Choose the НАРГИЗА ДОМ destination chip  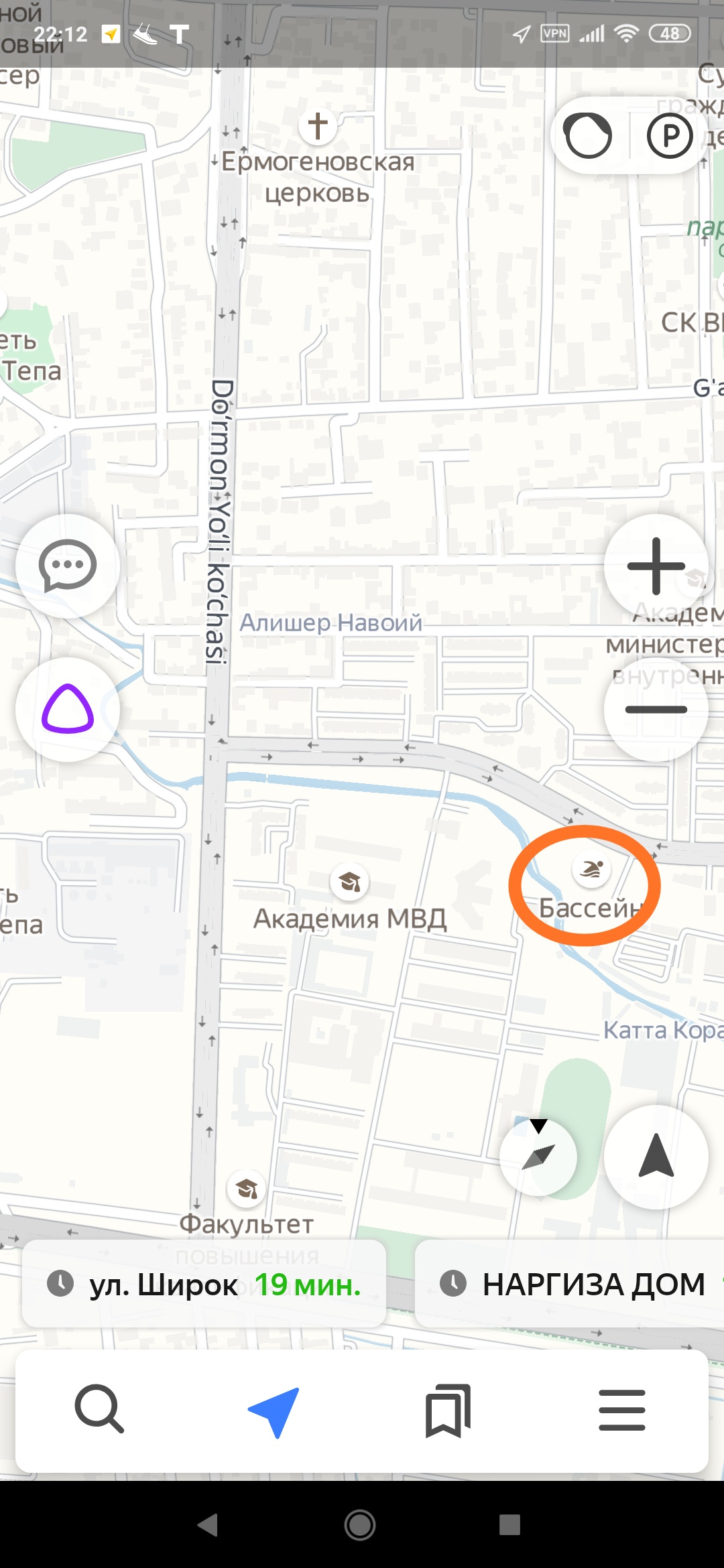pos(570,1284)
